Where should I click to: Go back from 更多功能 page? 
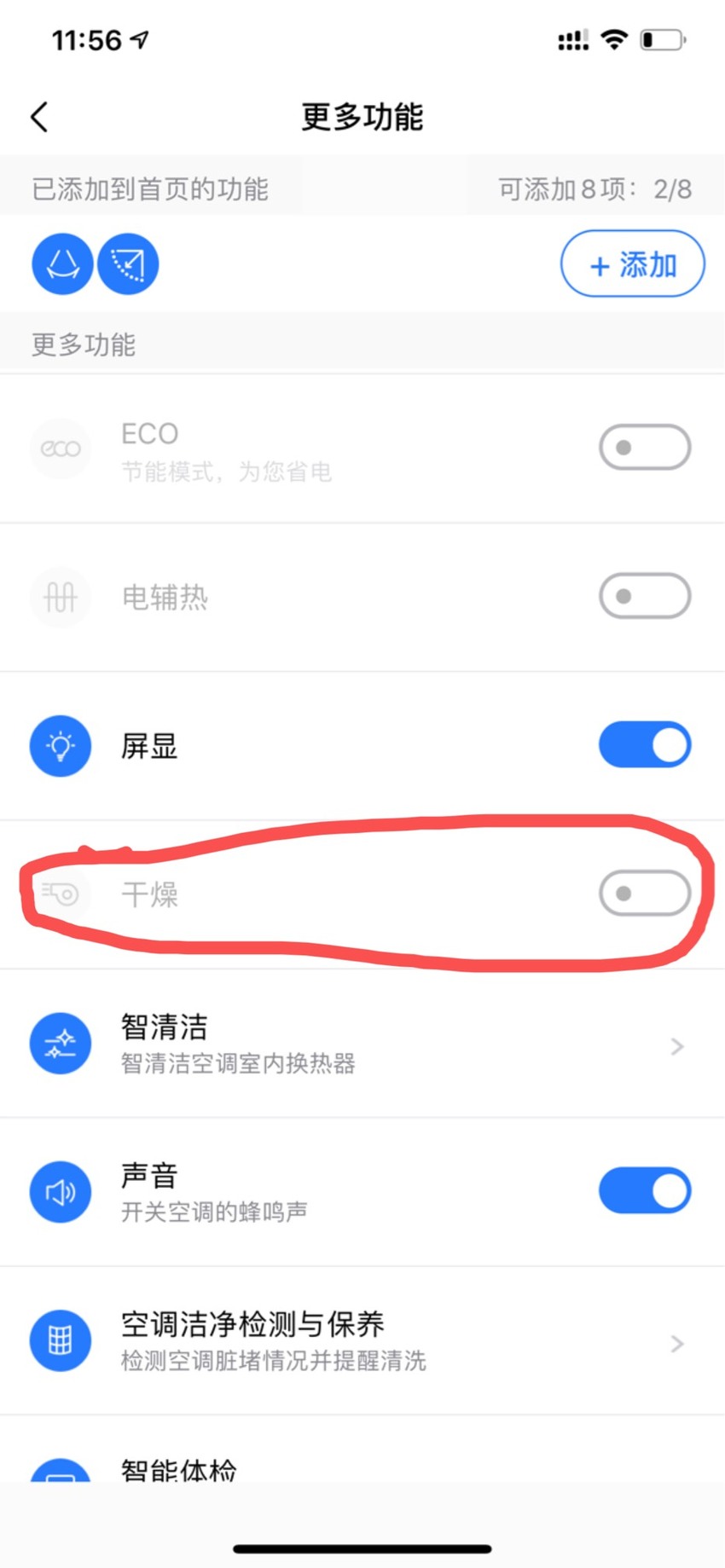coord(39,117)
